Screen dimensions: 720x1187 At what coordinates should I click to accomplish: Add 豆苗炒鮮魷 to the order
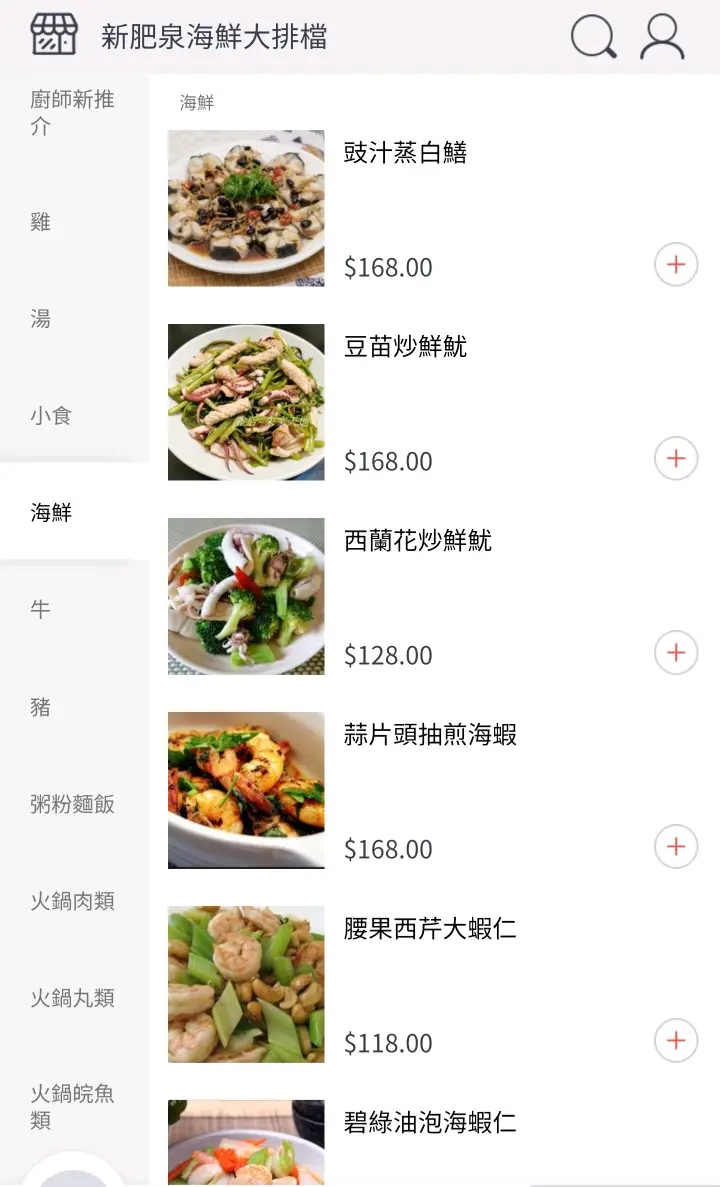click(x=676, y=459)
